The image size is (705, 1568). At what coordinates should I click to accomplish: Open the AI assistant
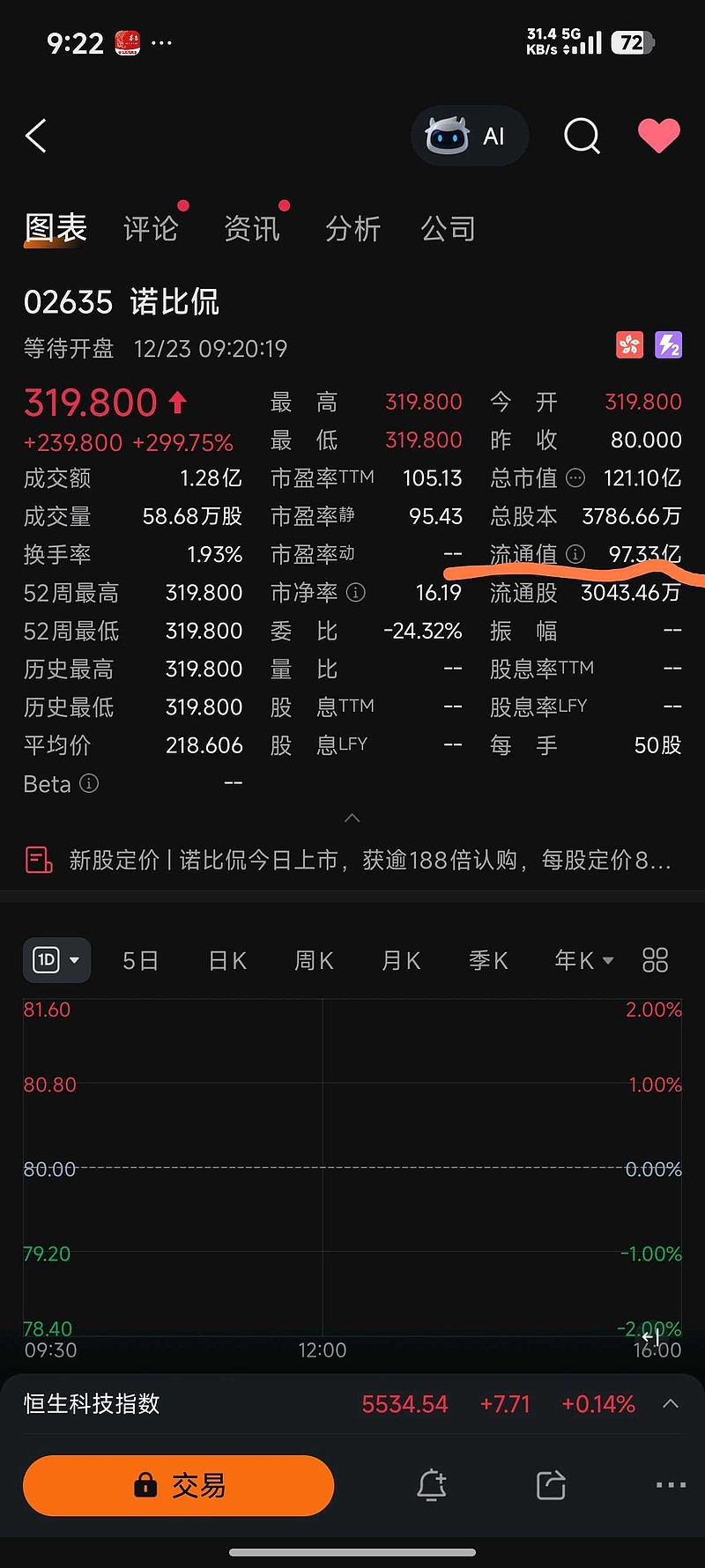coord(470,136)
